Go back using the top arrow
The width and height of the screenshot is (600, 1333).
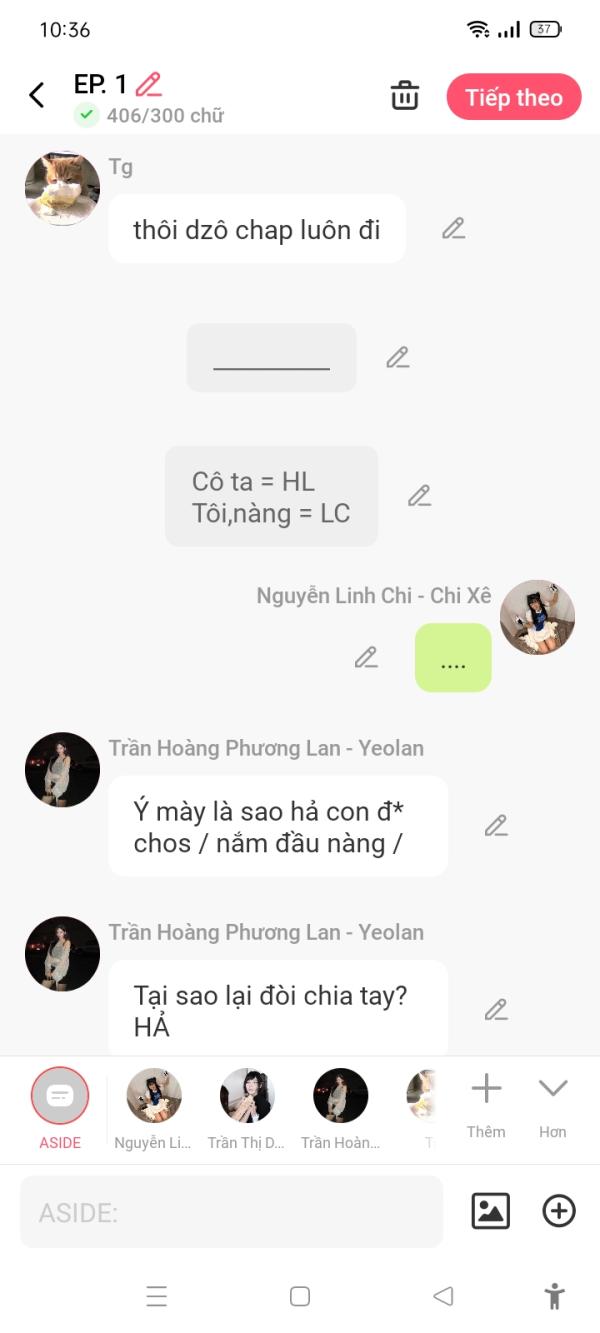(x=37, y=95)
